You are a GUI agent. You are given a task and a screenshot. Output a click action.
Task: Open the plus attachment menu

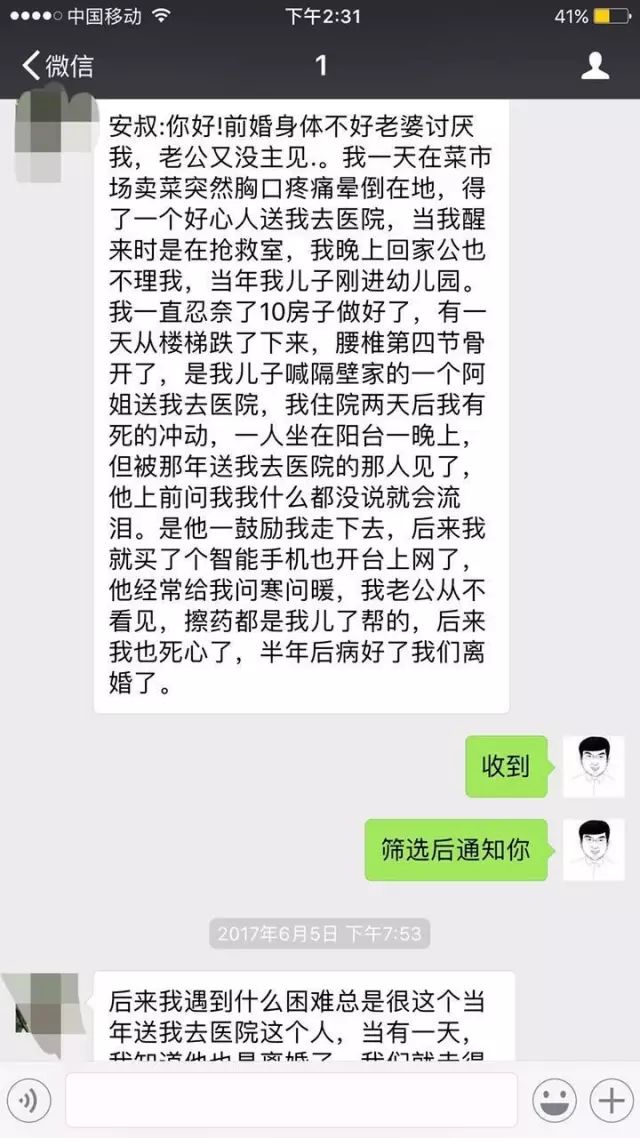pyautogui.click(x=607, y=1101)
